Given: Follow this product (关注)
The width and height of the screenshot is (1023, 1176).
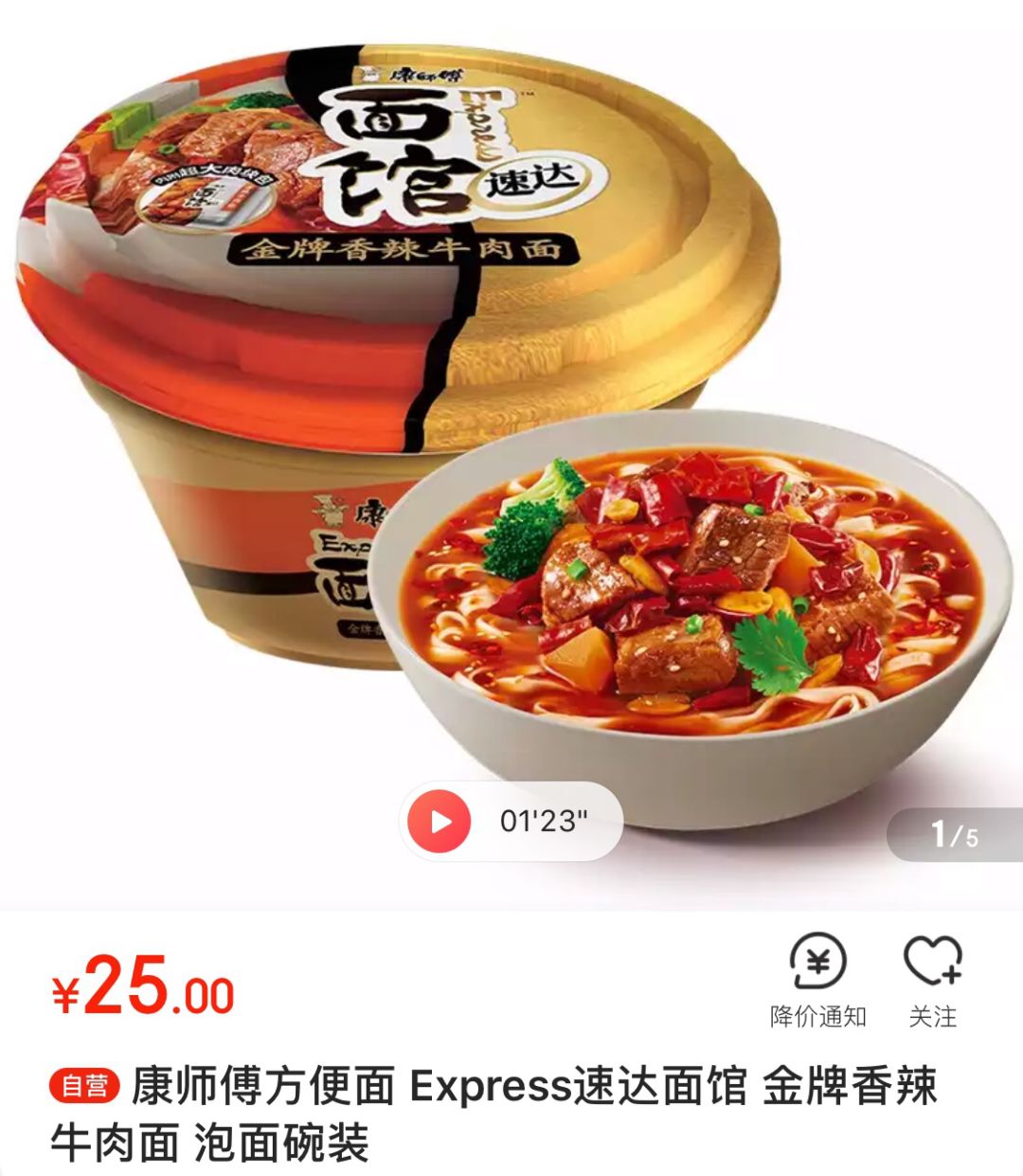Looking at the screenshot, I should 932,980.
